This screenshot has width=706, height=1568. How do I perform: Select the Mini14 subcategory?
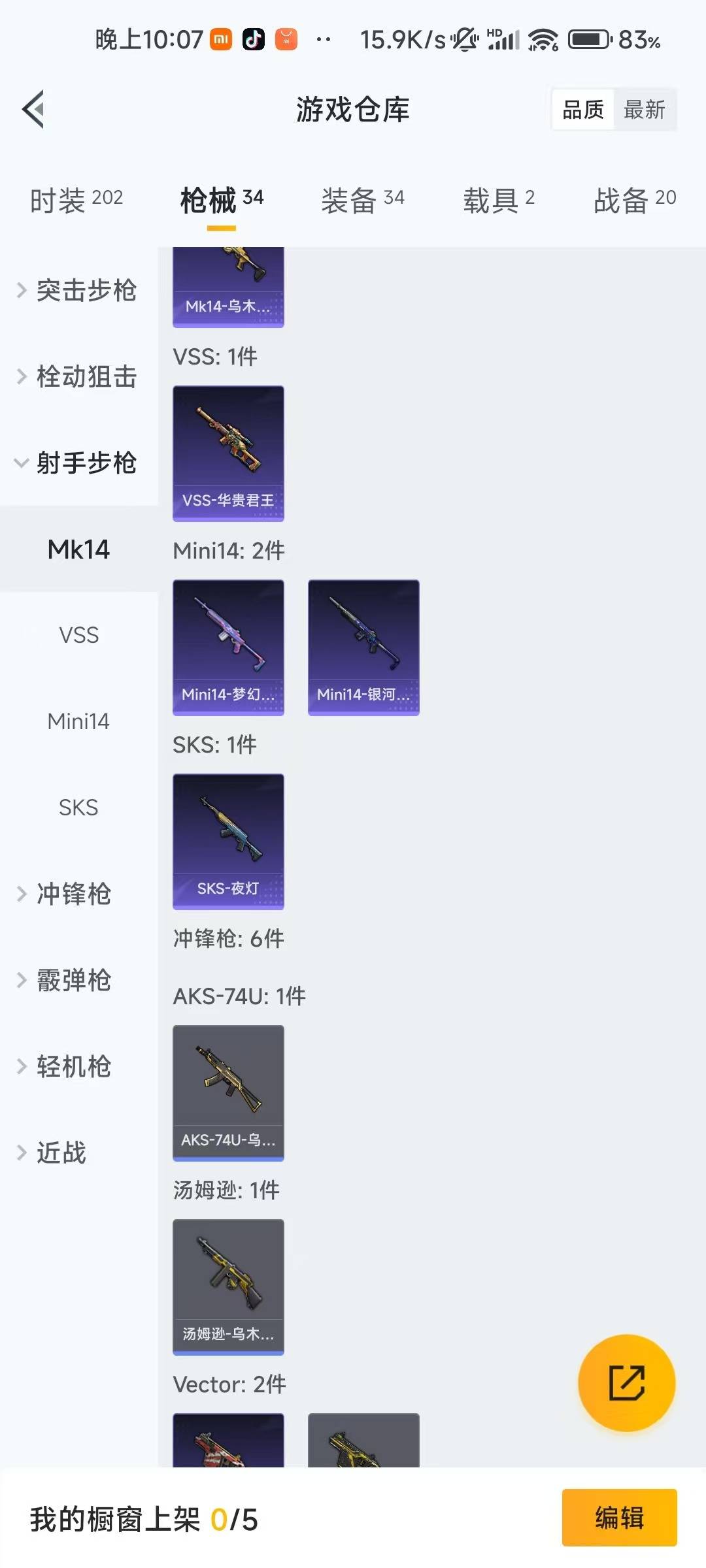tap(78, 721)
